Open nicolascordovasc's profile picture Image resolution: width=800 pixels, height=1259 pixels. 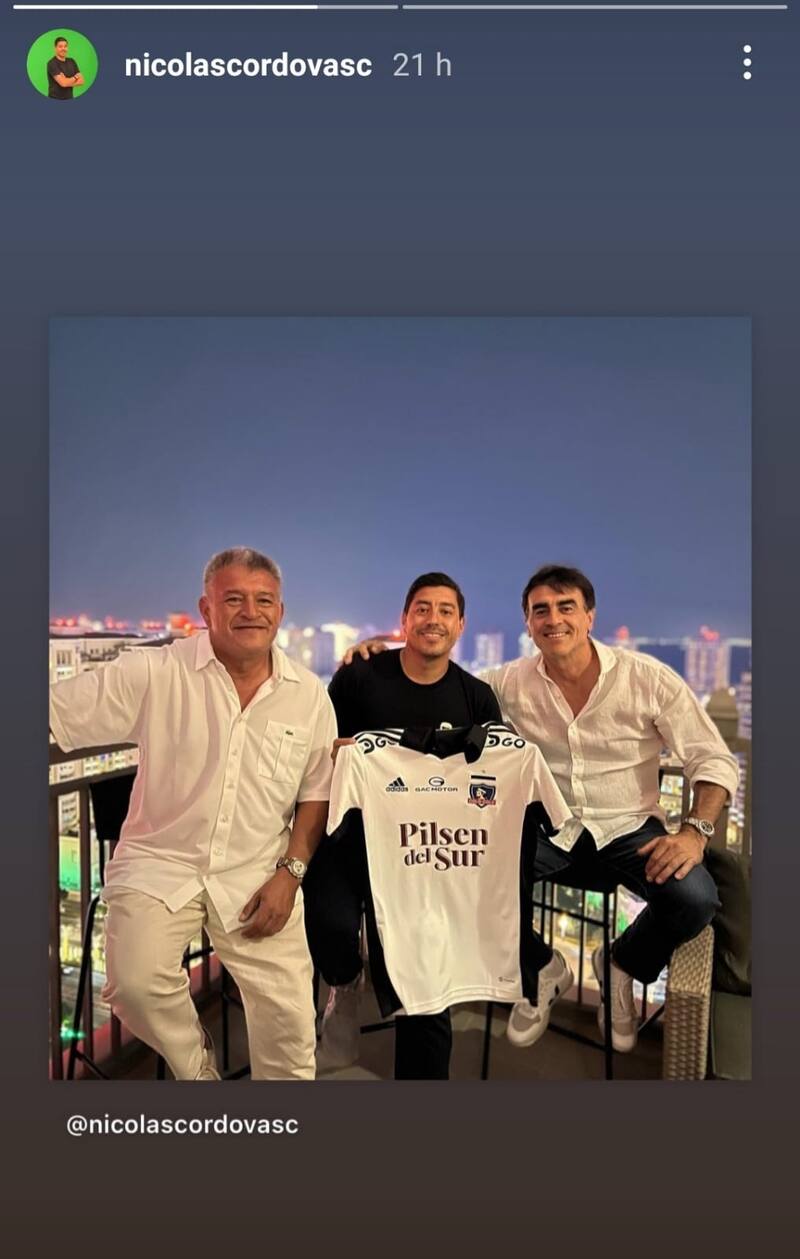pos(62,64)
